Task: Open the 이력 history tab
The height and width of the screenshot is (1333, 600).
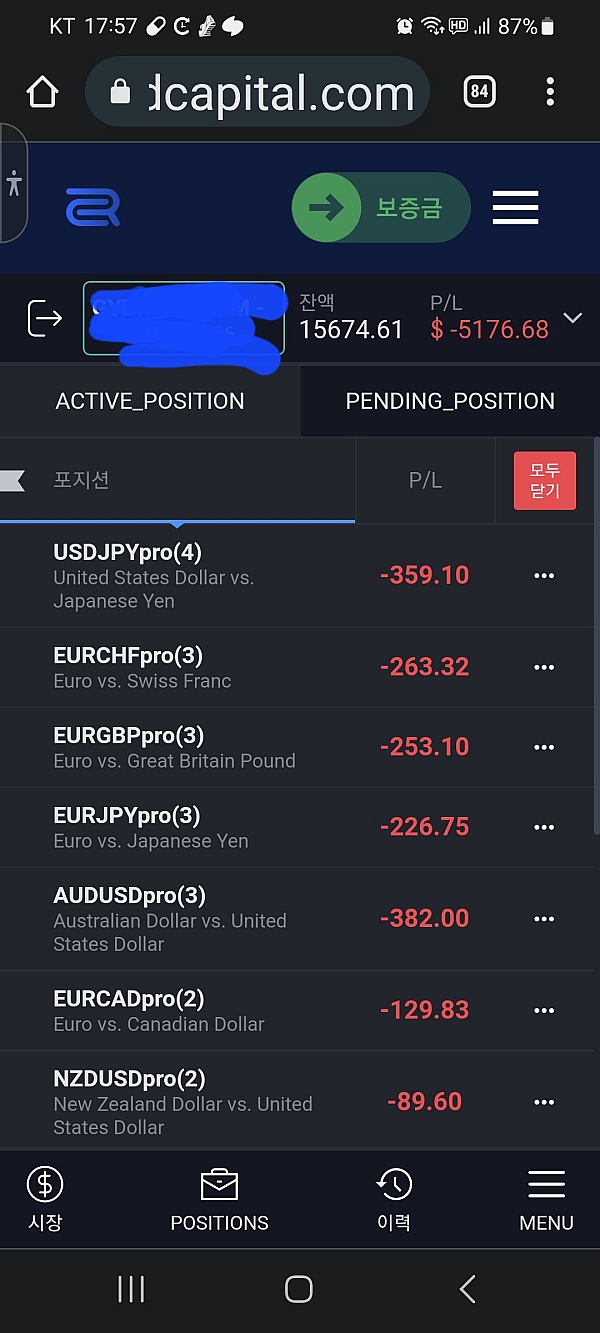Action: click(394, 1198)
